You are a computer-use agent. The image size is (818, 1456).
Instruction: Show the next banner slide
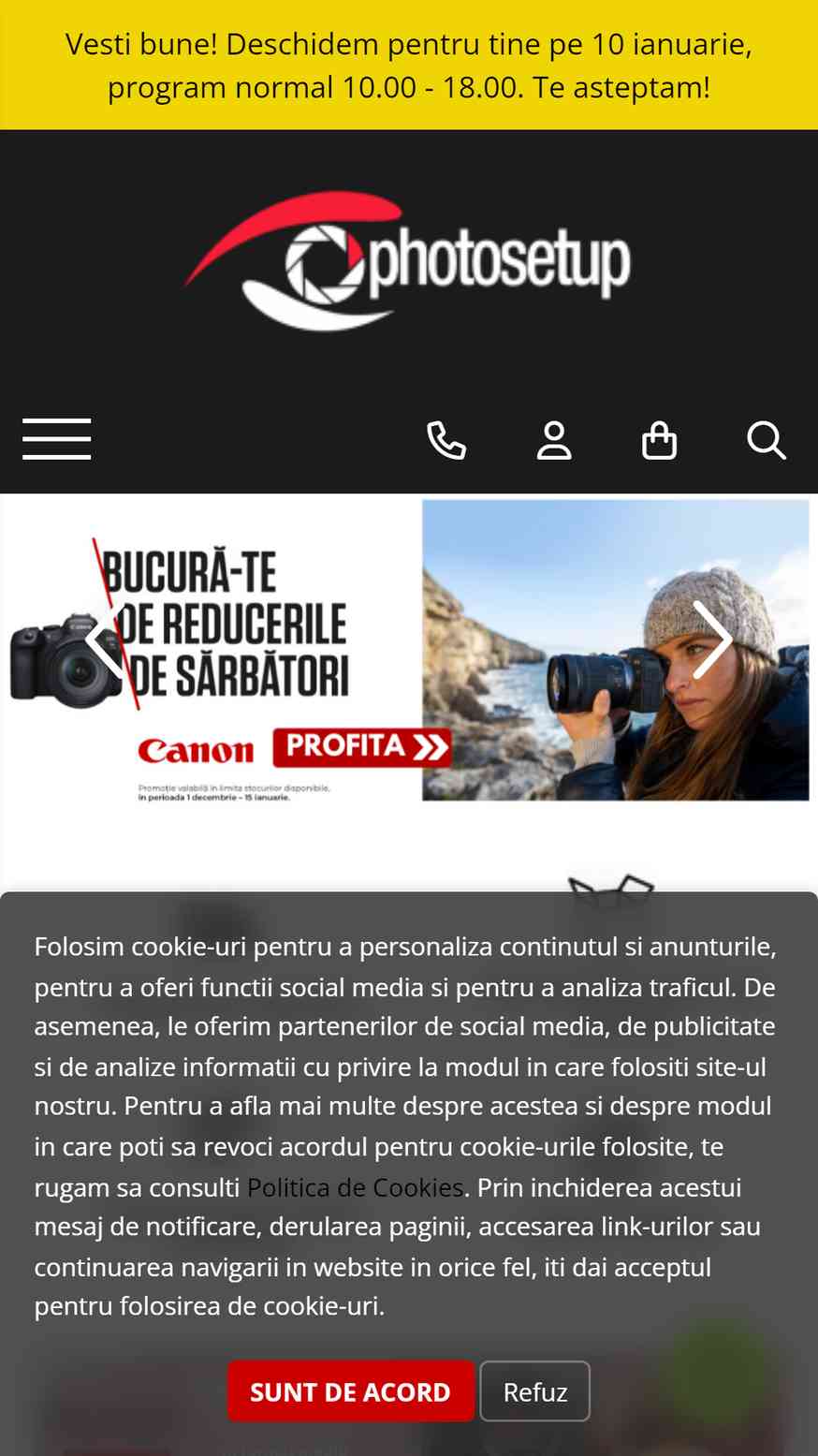click(712, 640)
